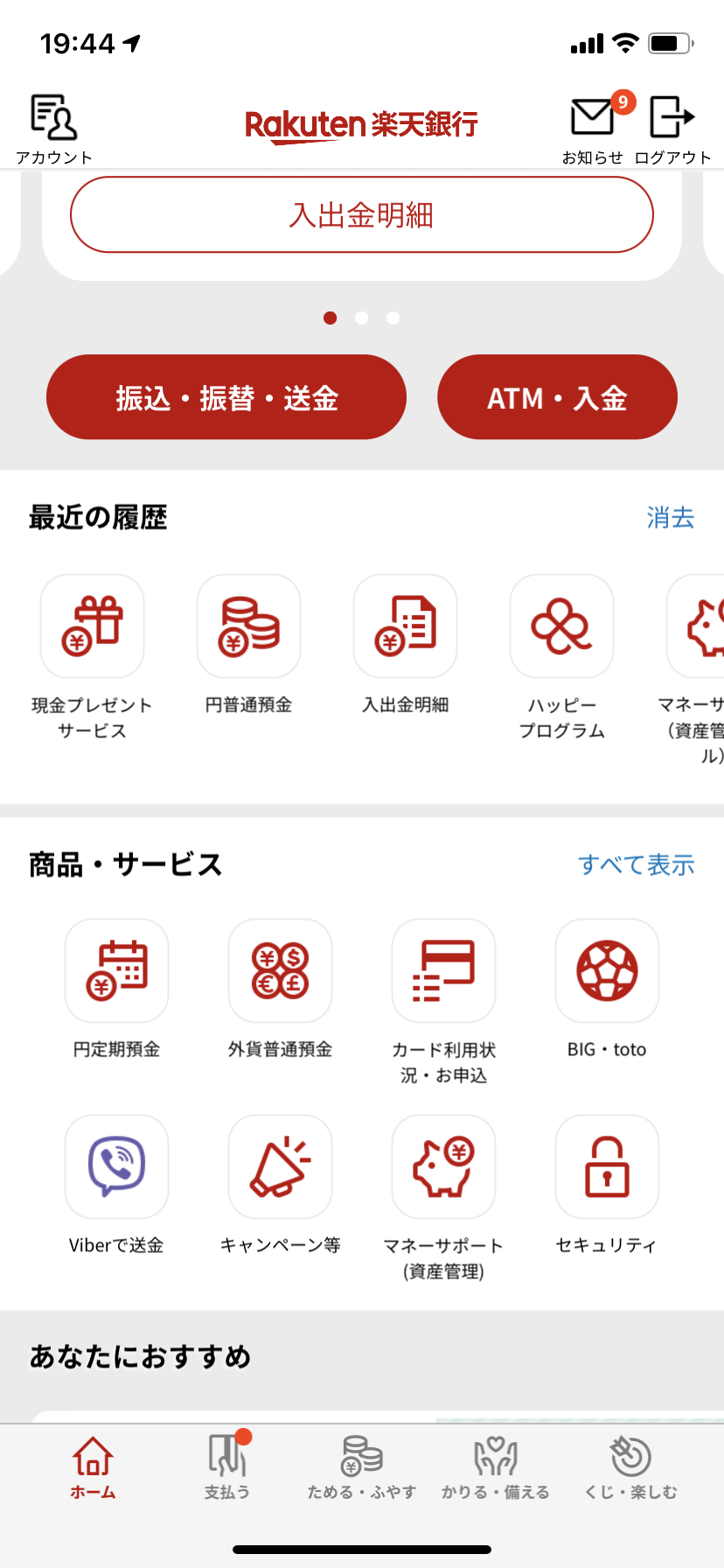Open BIG・toto service
Screen dimensions: 724x1568
(607, 970)
